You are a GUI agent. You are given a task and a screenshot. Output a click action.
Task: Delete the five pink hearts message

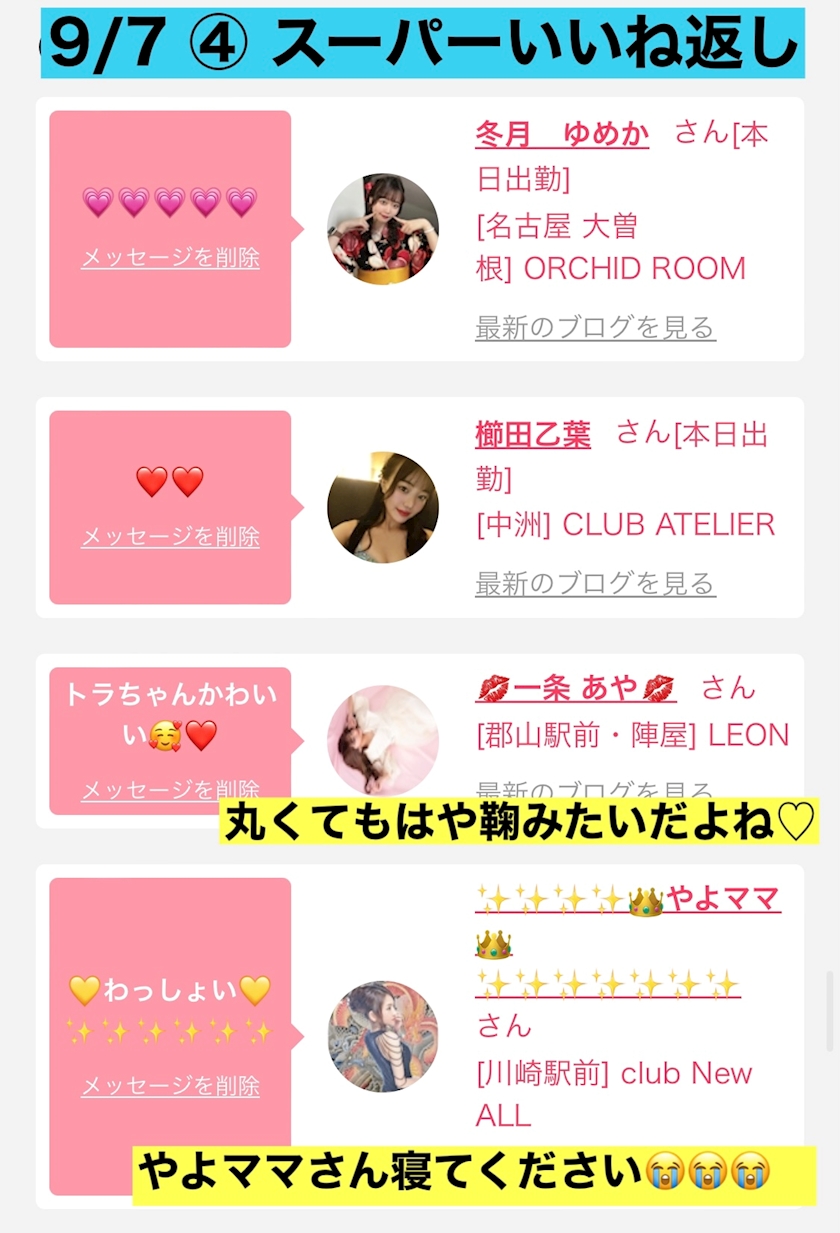170,257
